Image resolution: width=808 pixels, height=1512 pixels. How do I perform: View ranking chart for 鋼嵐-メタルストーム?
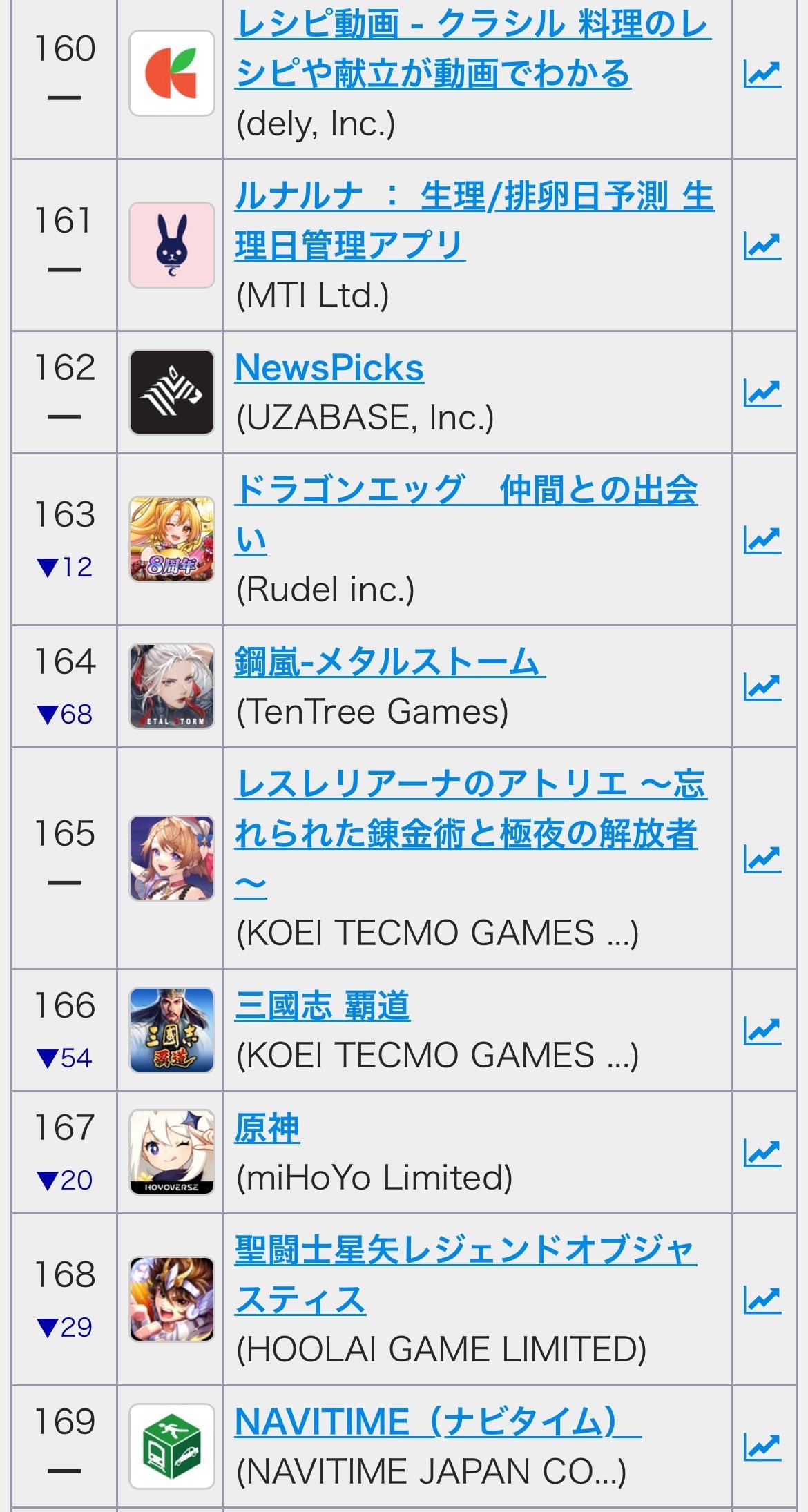pos(762,687)
